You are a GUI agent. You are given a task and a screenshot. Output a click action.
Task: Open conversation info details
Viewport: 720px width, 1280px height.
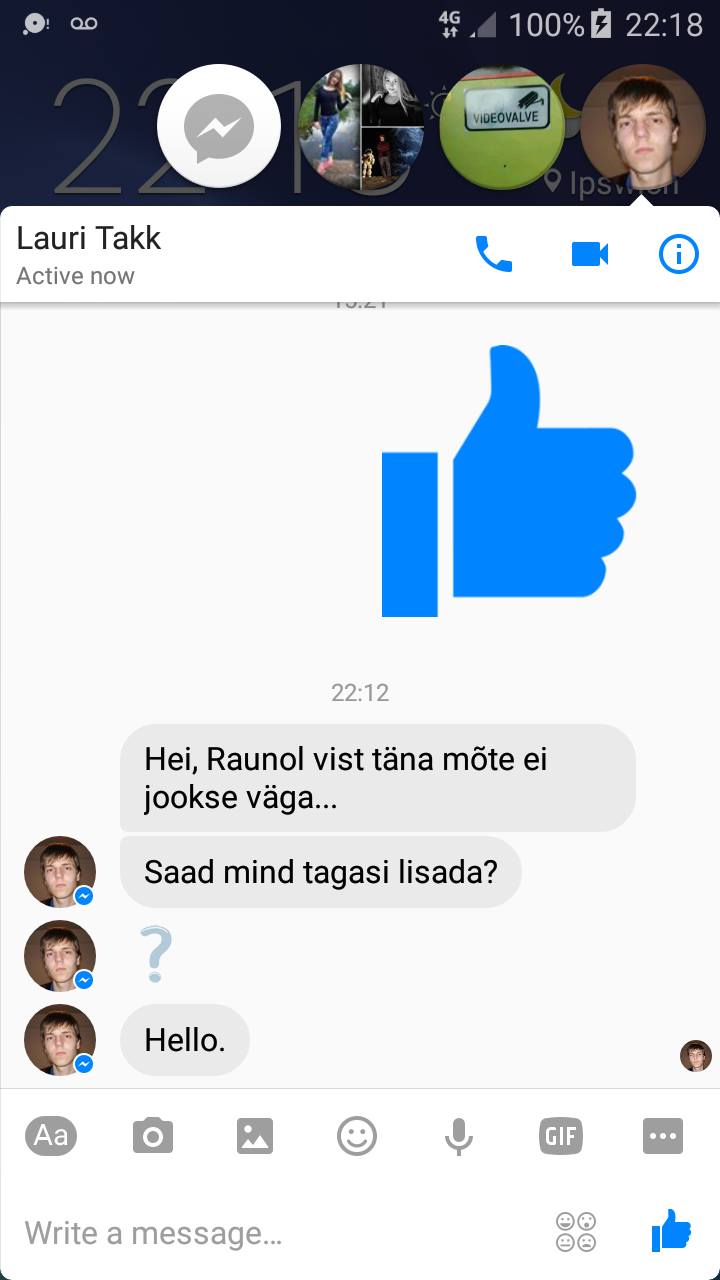point(679,254)
